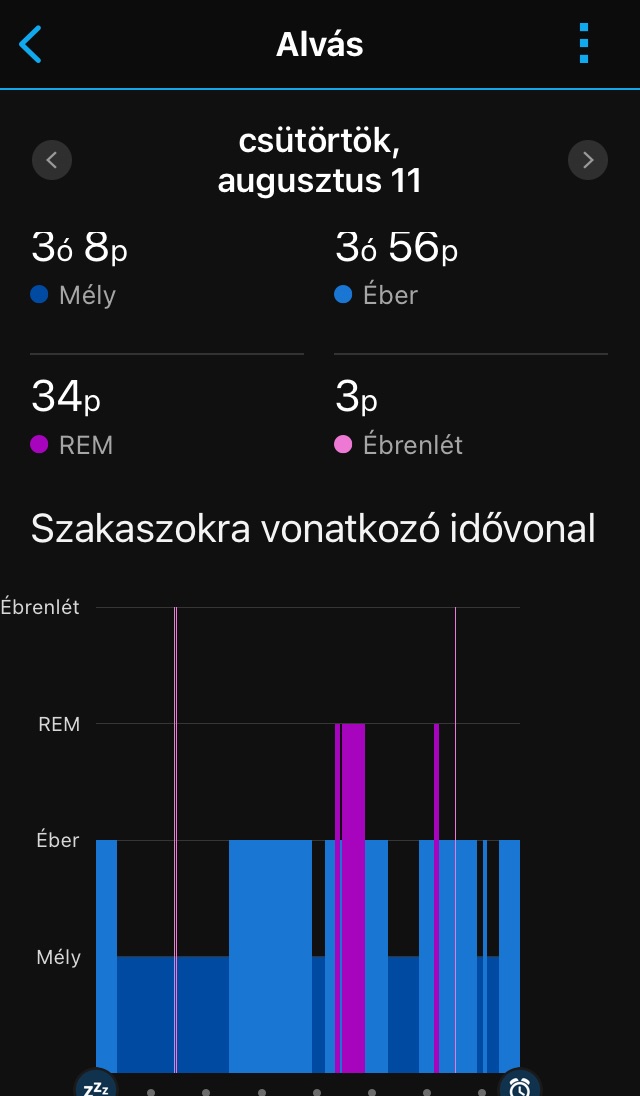Go to the previous day's sleep
Image resolution: width=640 pixels, height=1096 pixels.
[x=52, y=160]
